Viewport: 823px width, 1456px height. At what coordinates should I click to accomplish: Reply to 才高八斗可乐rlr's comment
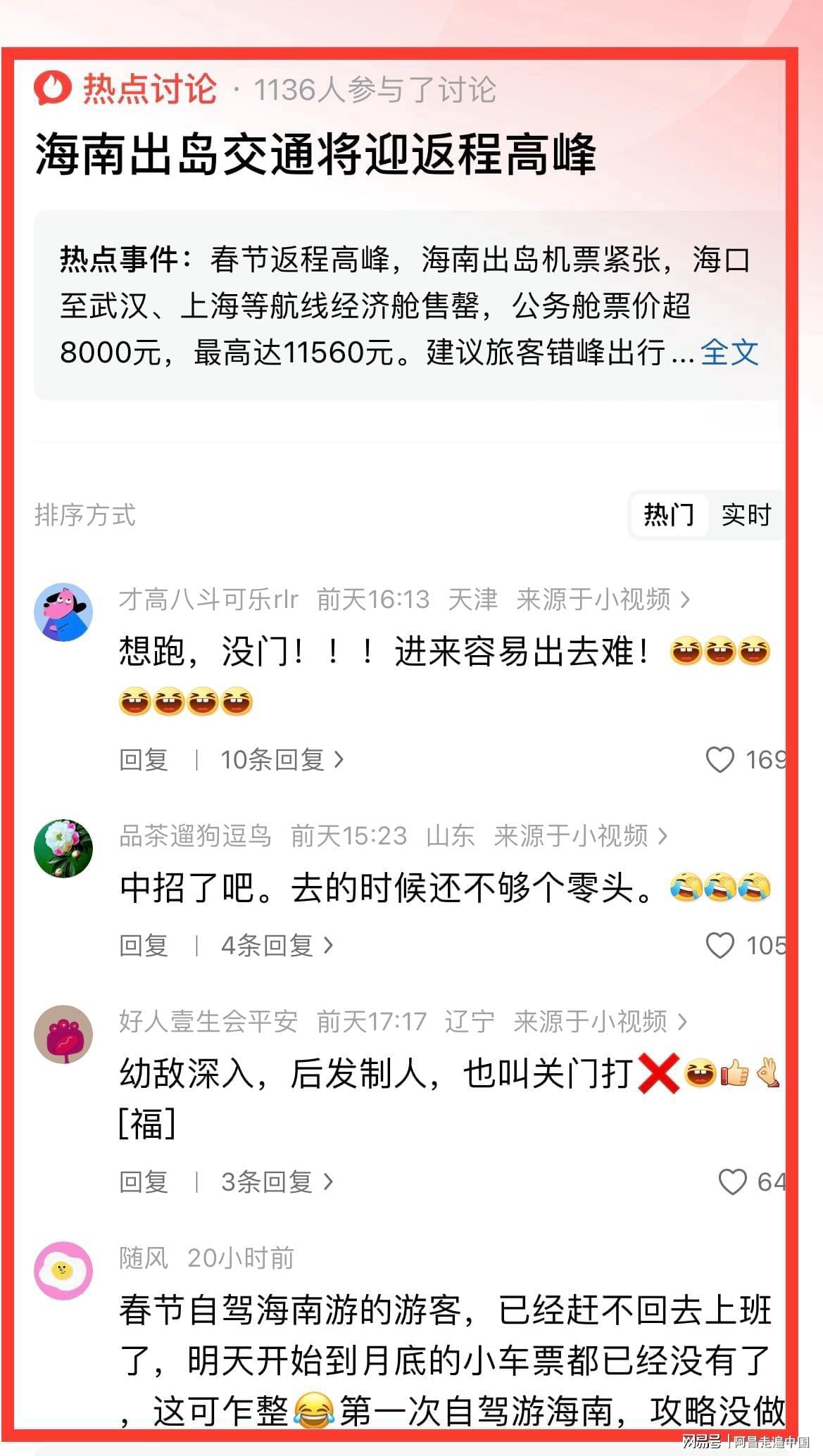point(144,760)
